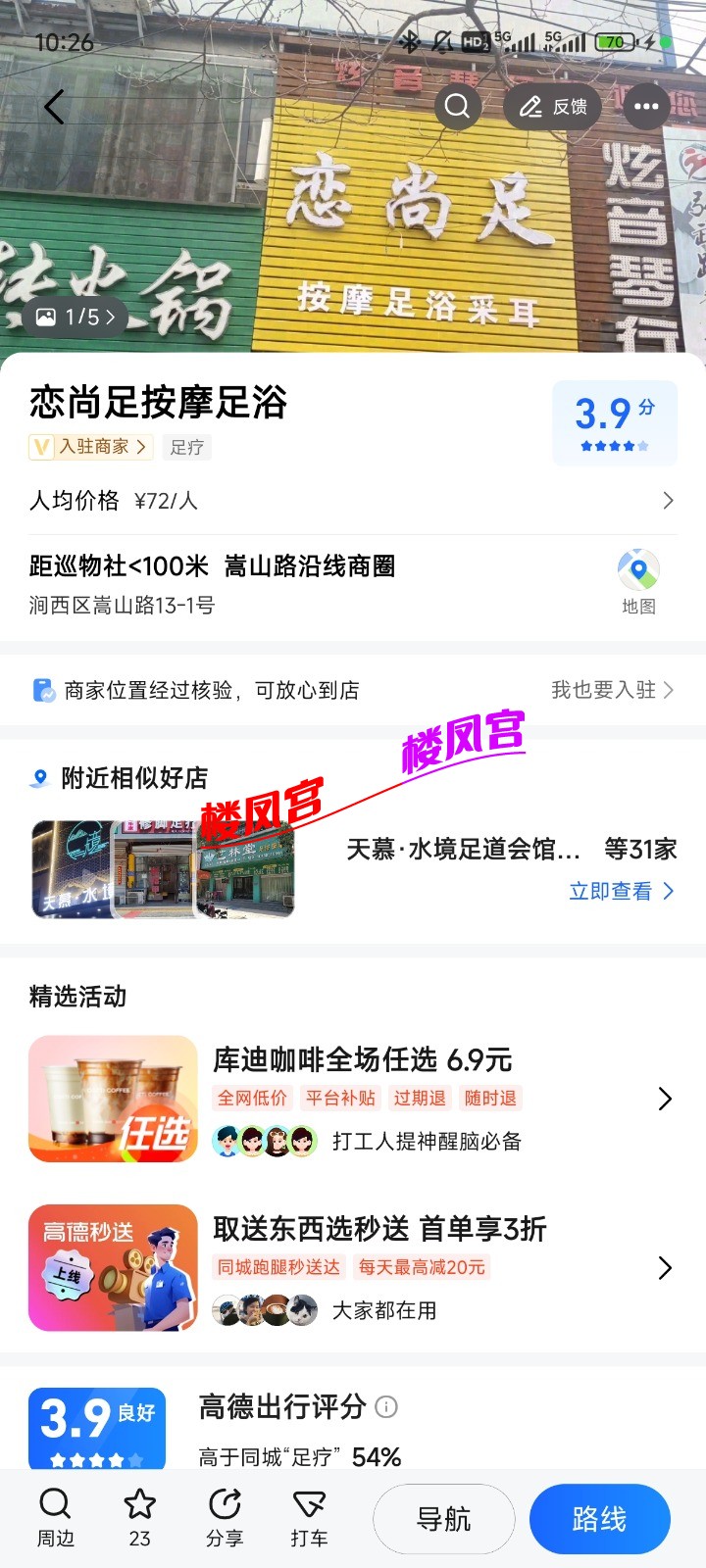Open 周边 nearby search
Screen dimensions: 706x1568
pyautogui.click(x=56, y=1518)
